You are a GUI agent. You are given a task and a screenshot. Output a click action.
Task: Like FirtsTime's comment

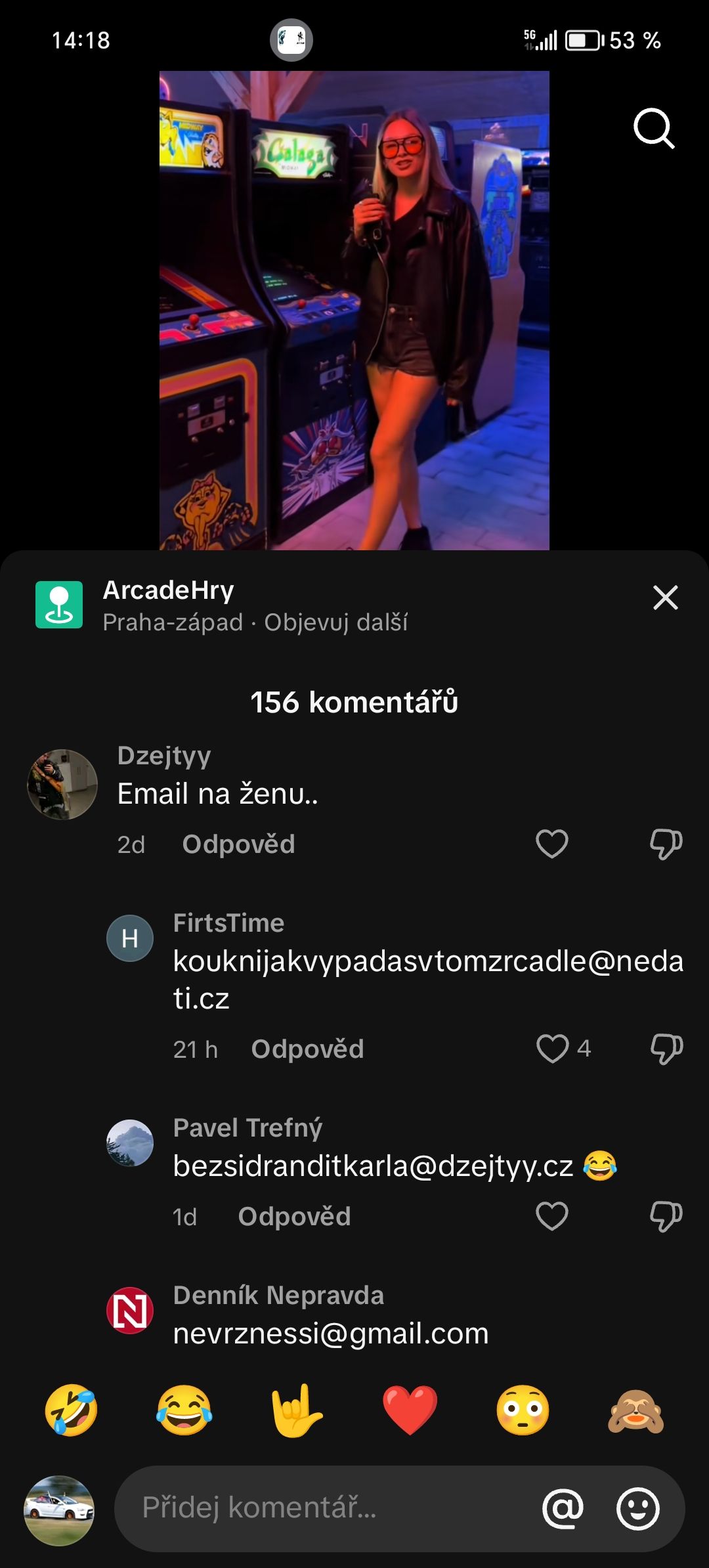552,1049
